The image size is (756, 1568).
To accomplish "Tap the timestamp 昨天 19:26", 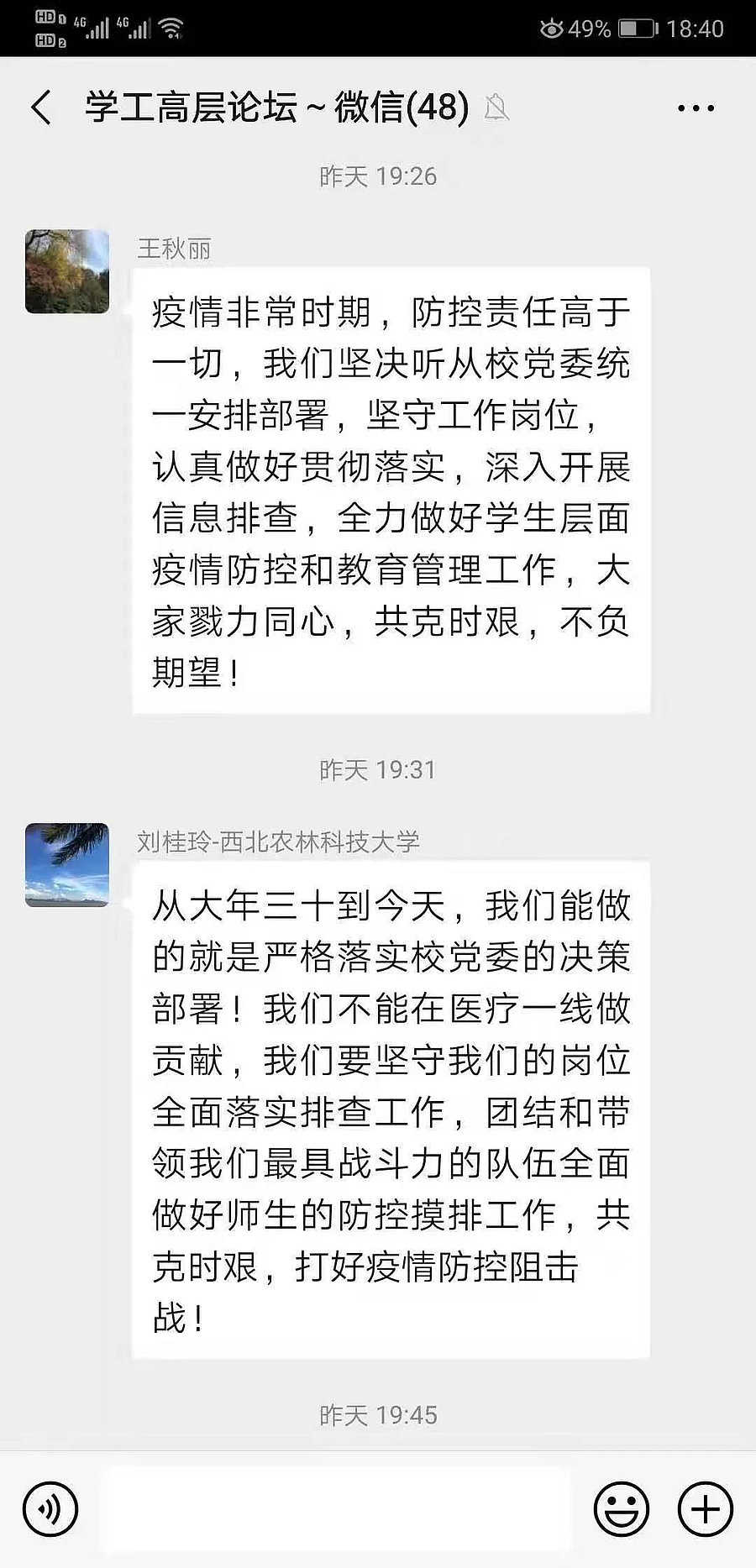I will click(x=377, y=176).
